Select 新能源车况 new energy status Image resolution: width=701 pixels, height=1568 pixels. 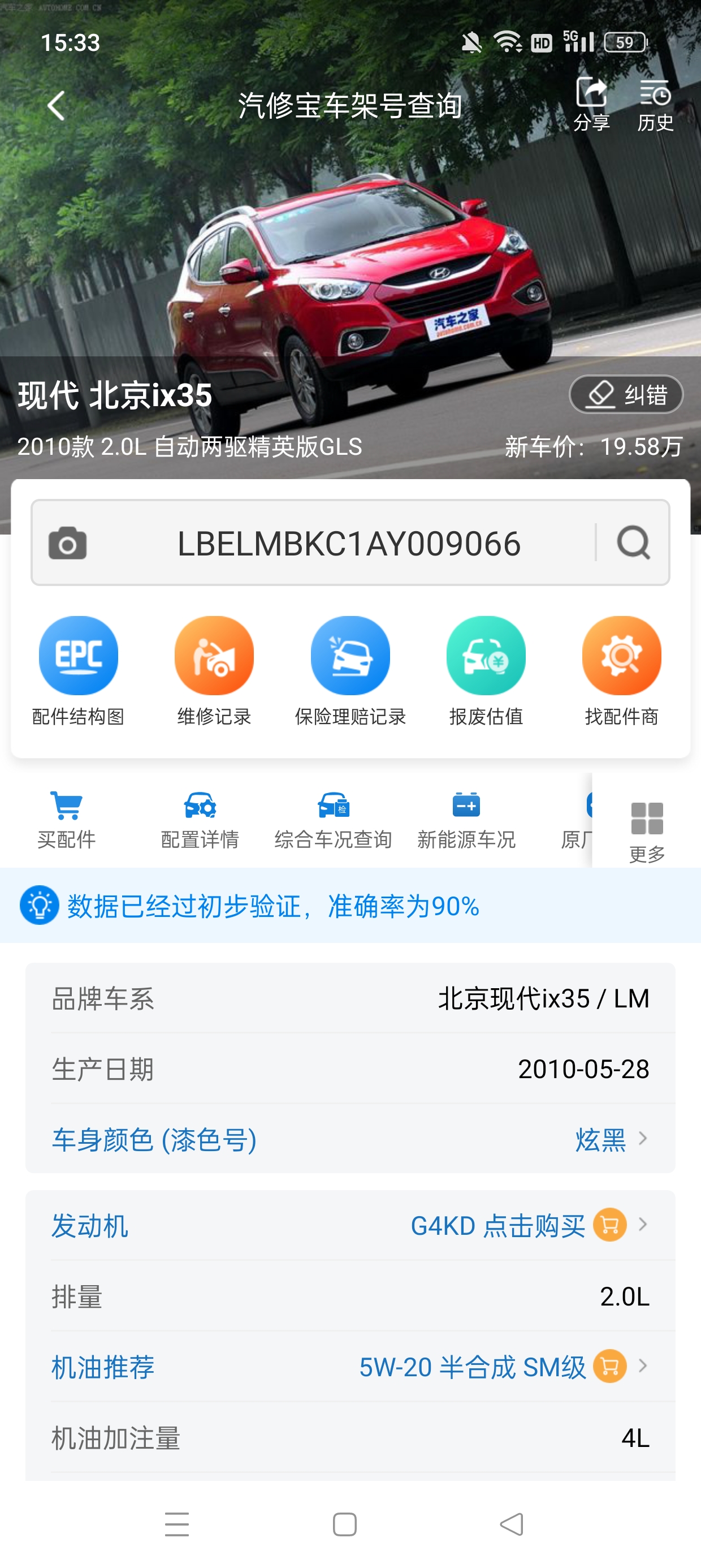click(466, 819)
